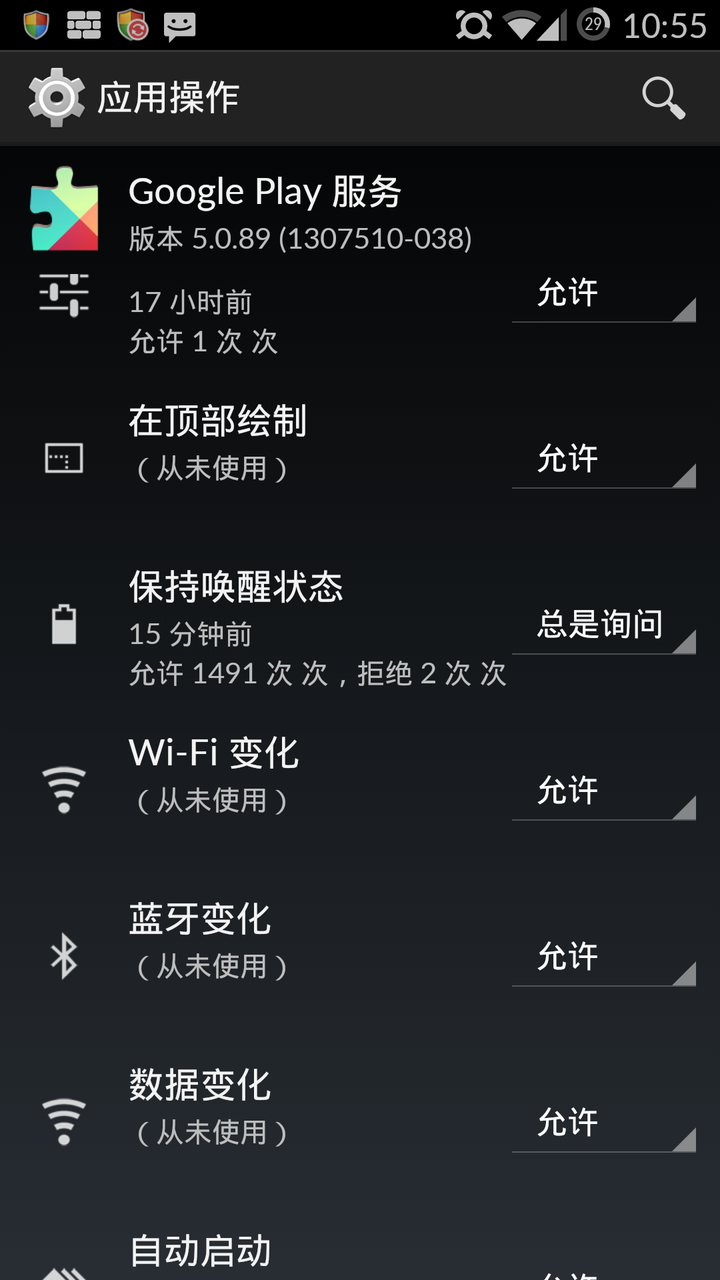Open the dropdown beside 17 小时前
Viewport: 720px width, 1280px height.
603,293
